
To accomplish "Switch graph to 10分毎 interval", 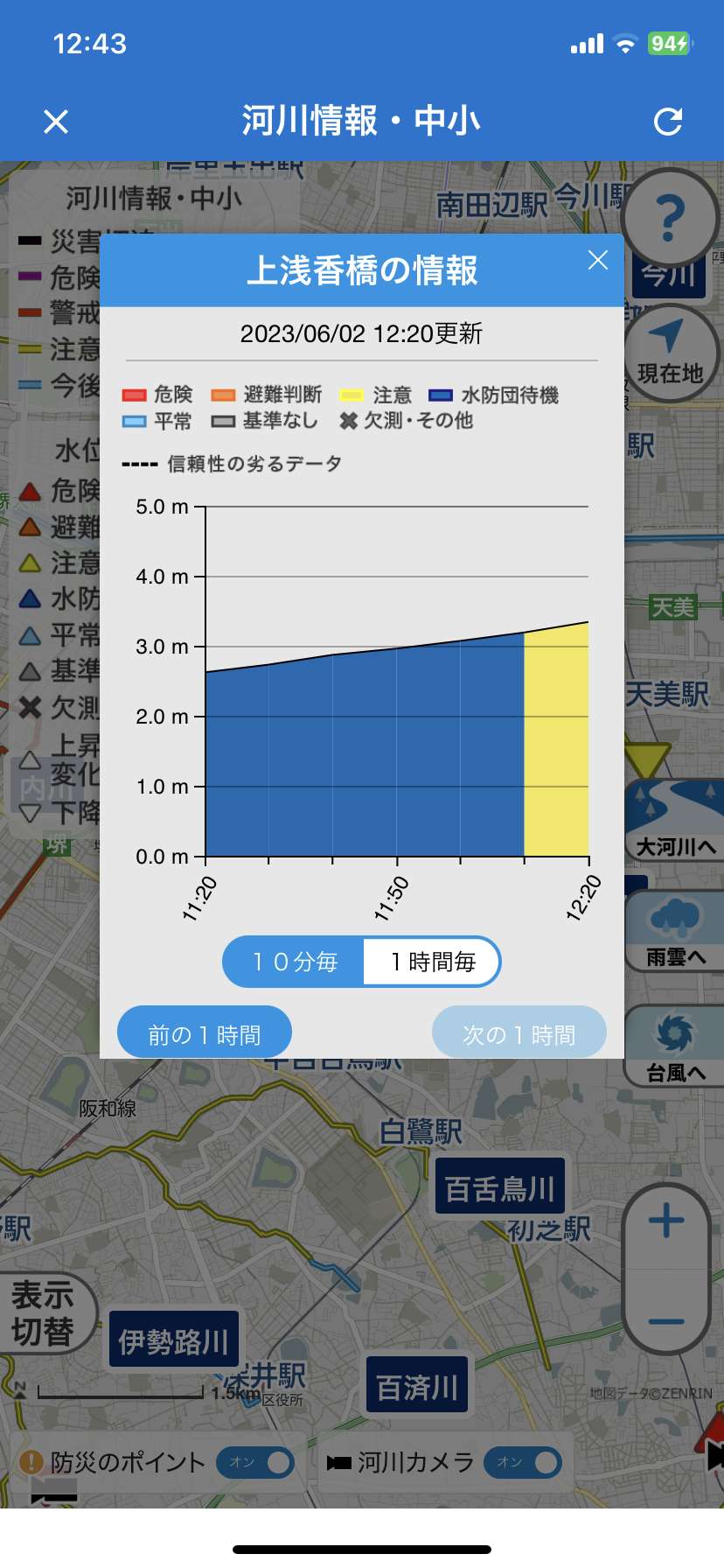I will [294, 962].
